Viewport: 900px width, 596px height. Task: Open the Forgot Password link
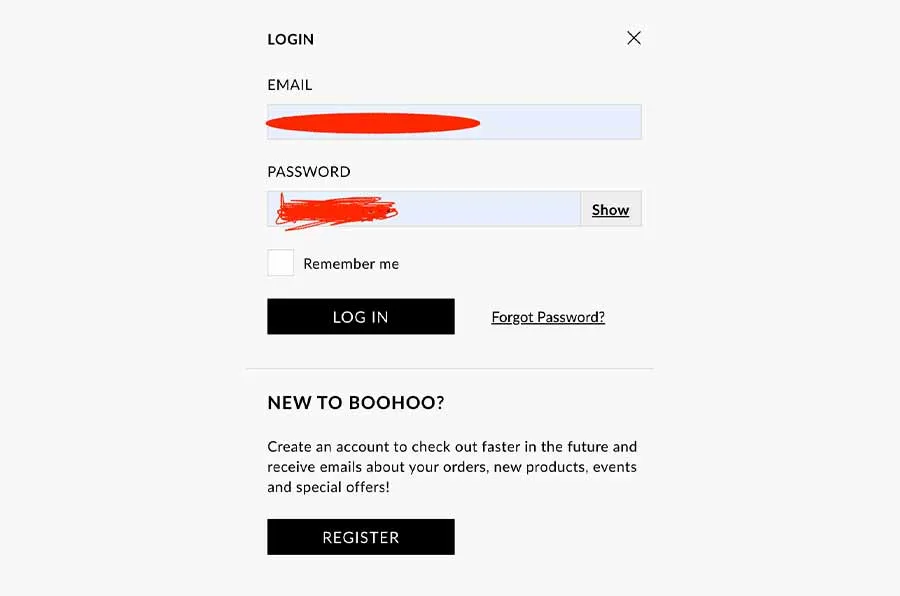coord(548,317)
